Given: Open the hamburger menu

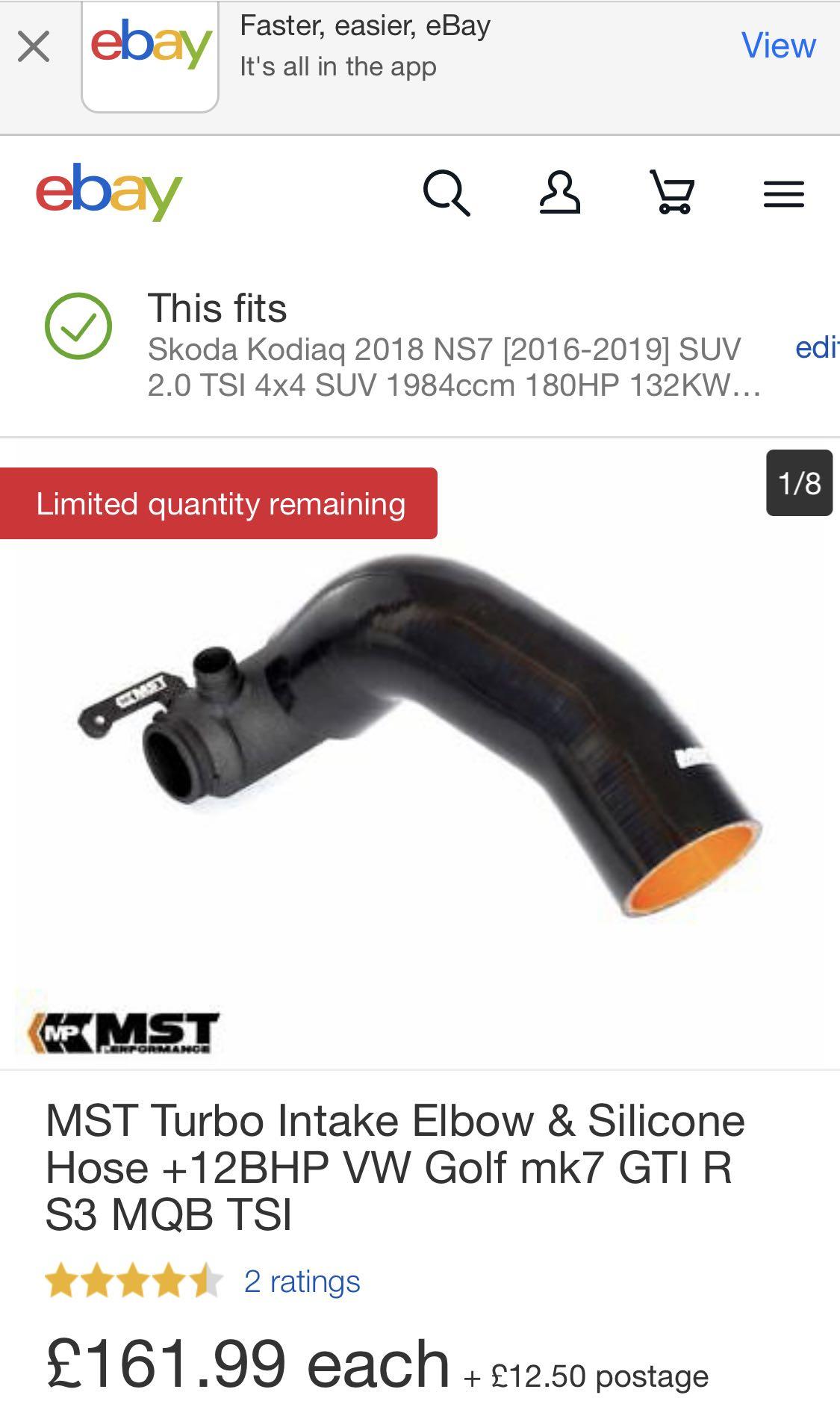Looking at the screenshot, I should pos(783,194).
